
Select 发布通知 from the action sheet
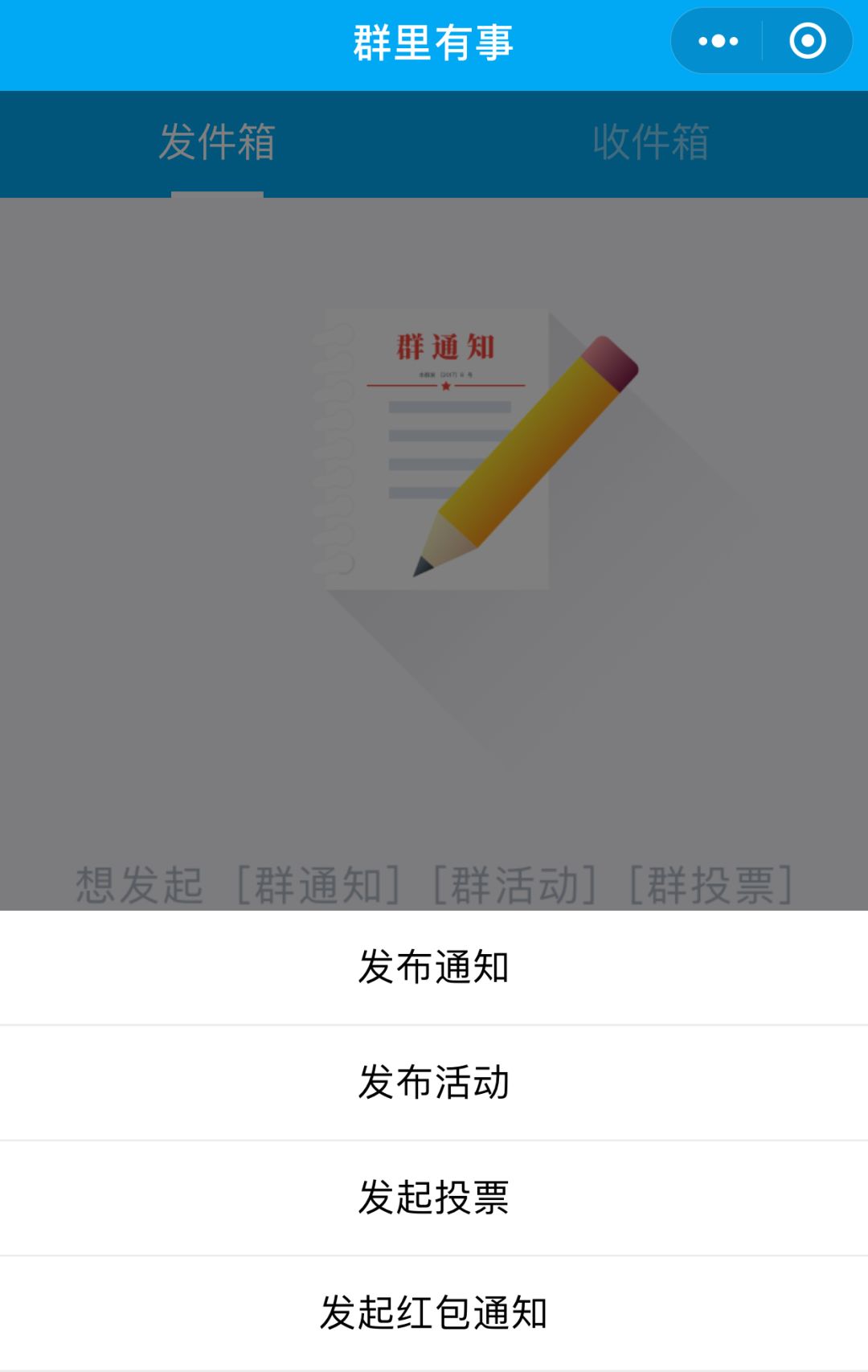434,967
